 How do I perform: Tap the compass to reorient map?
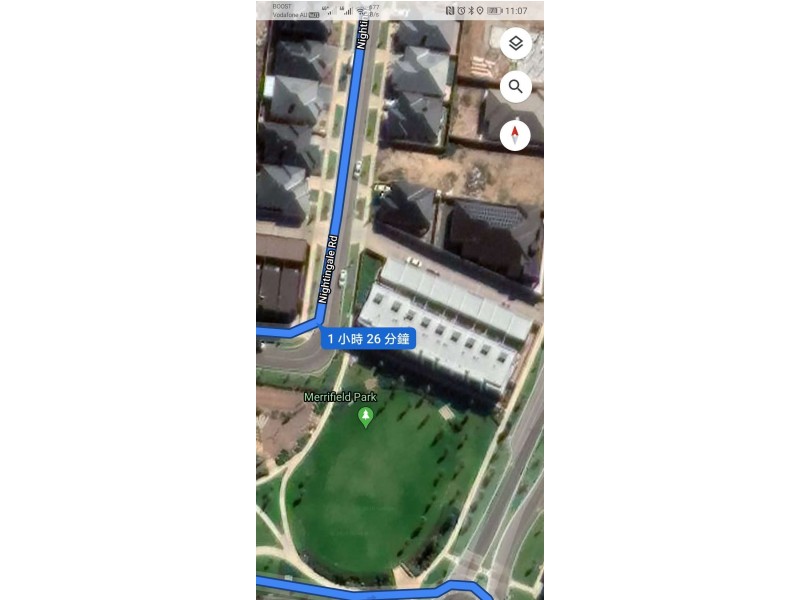[x=515, y=134]
